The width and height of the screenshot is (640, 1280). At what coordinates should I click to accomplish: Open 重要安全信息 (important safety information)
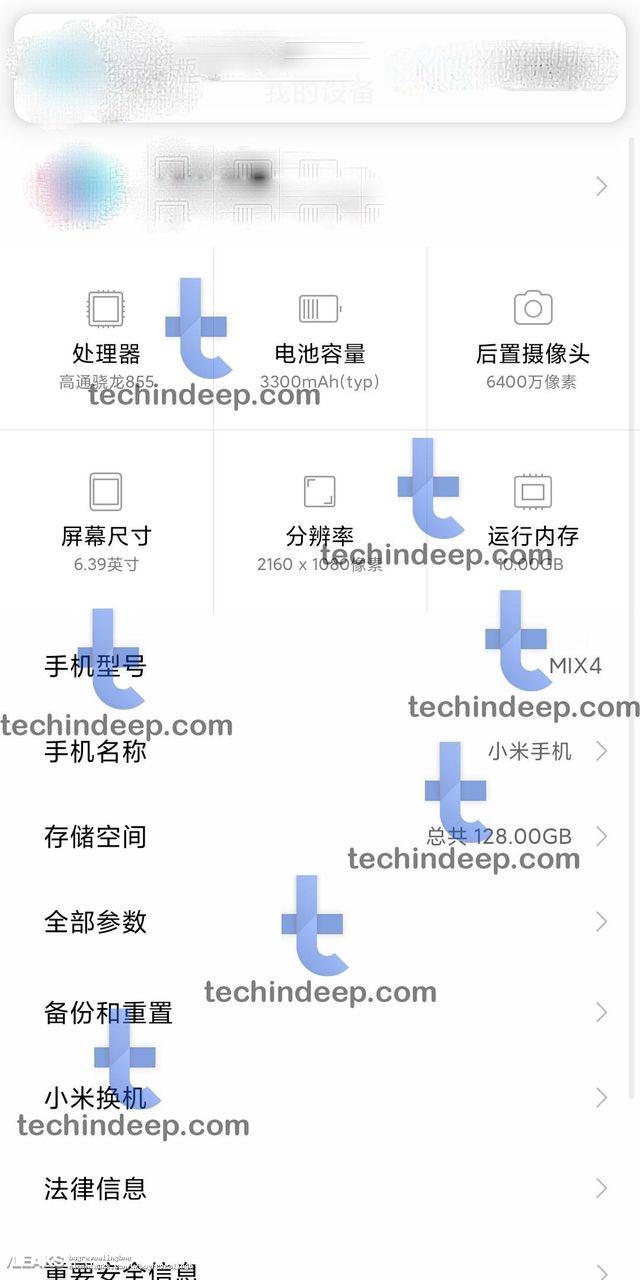pos(320,1270)
